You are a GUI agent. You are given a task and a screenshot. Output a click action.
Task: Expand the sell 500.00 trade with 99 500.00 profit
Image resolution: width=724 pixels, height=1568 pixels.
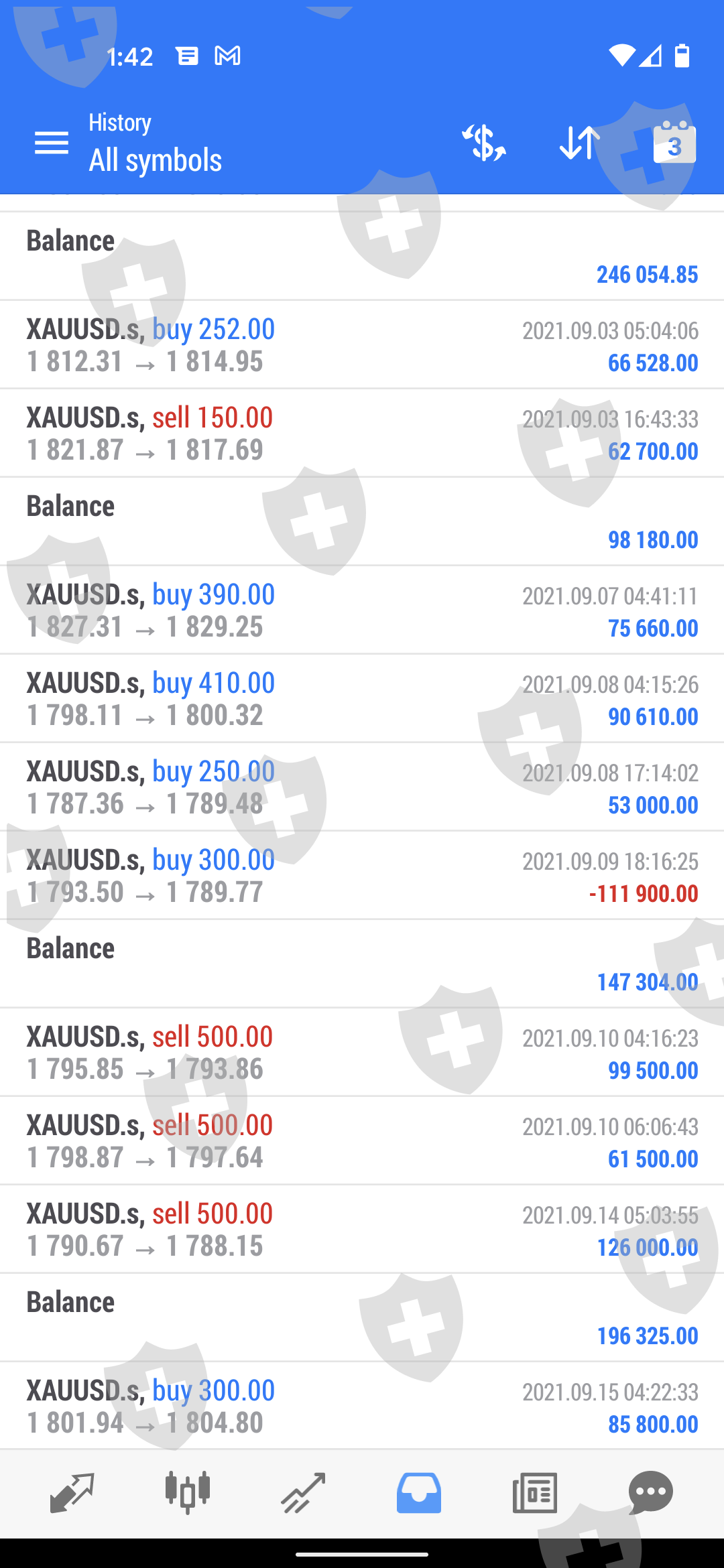click(x=362, y=1053)
